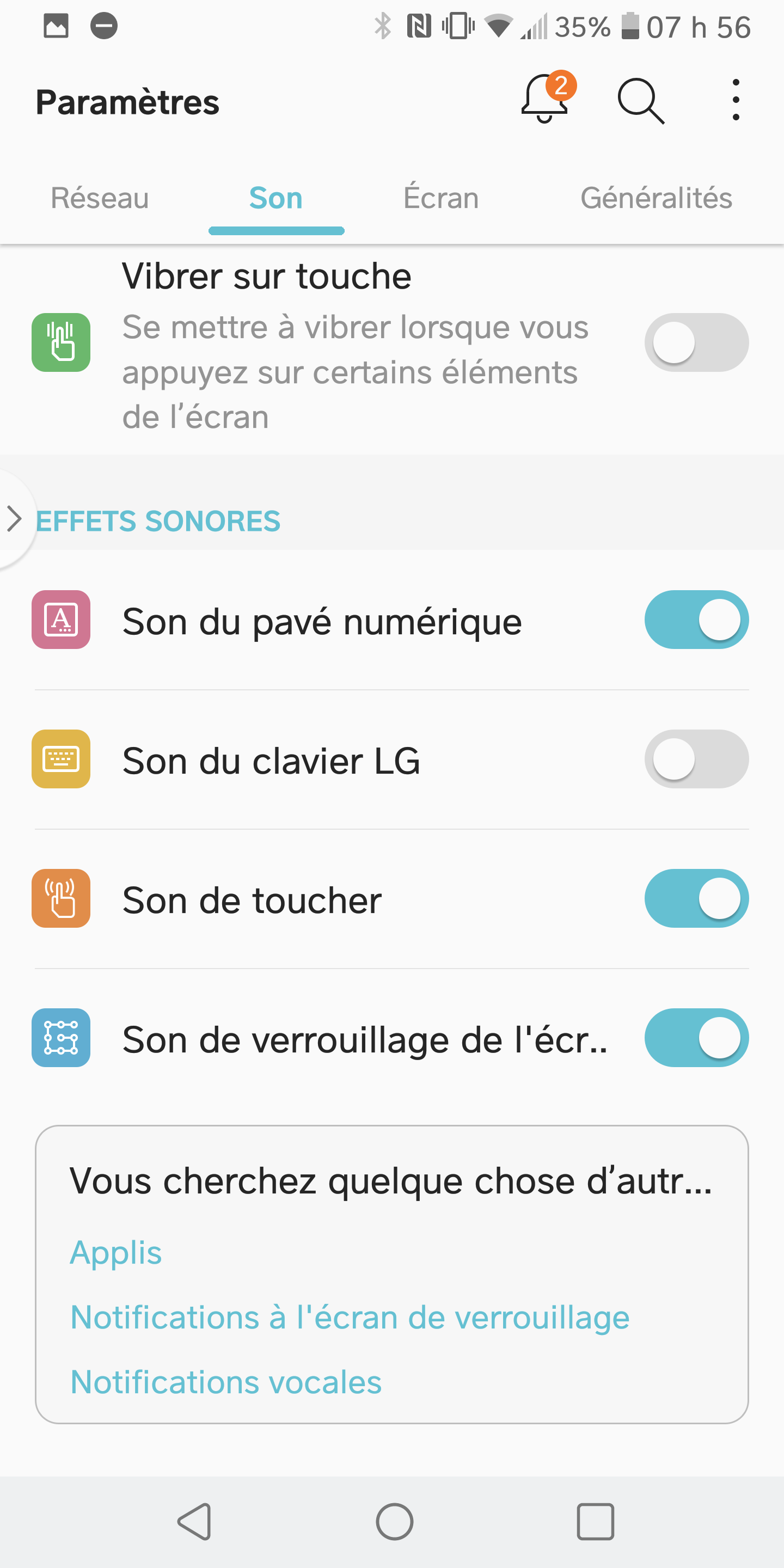Go to Notifications vocales
The image size is (784, 1568).
tap(226, 1382)
